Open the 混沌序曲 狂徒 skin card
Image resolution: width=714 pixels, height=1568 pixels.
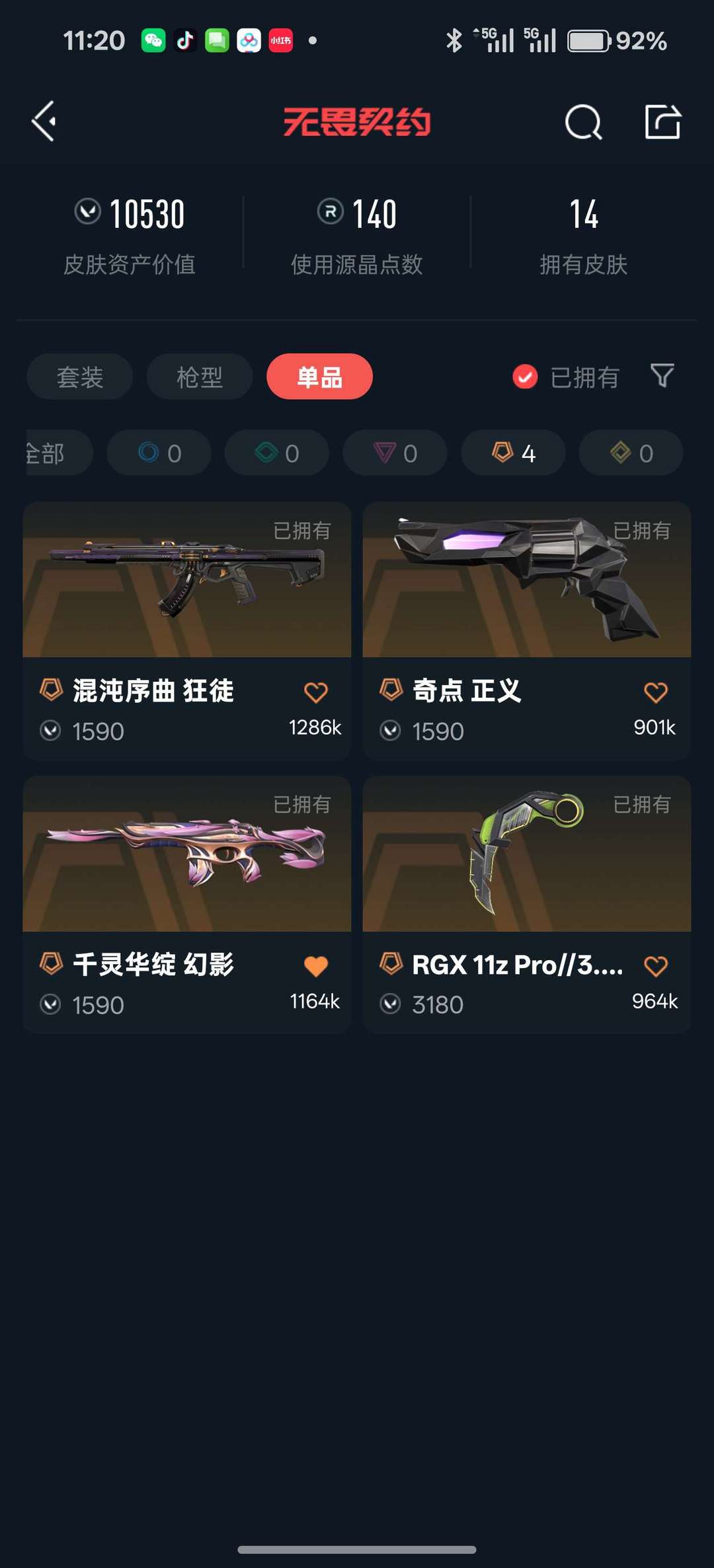187,630
